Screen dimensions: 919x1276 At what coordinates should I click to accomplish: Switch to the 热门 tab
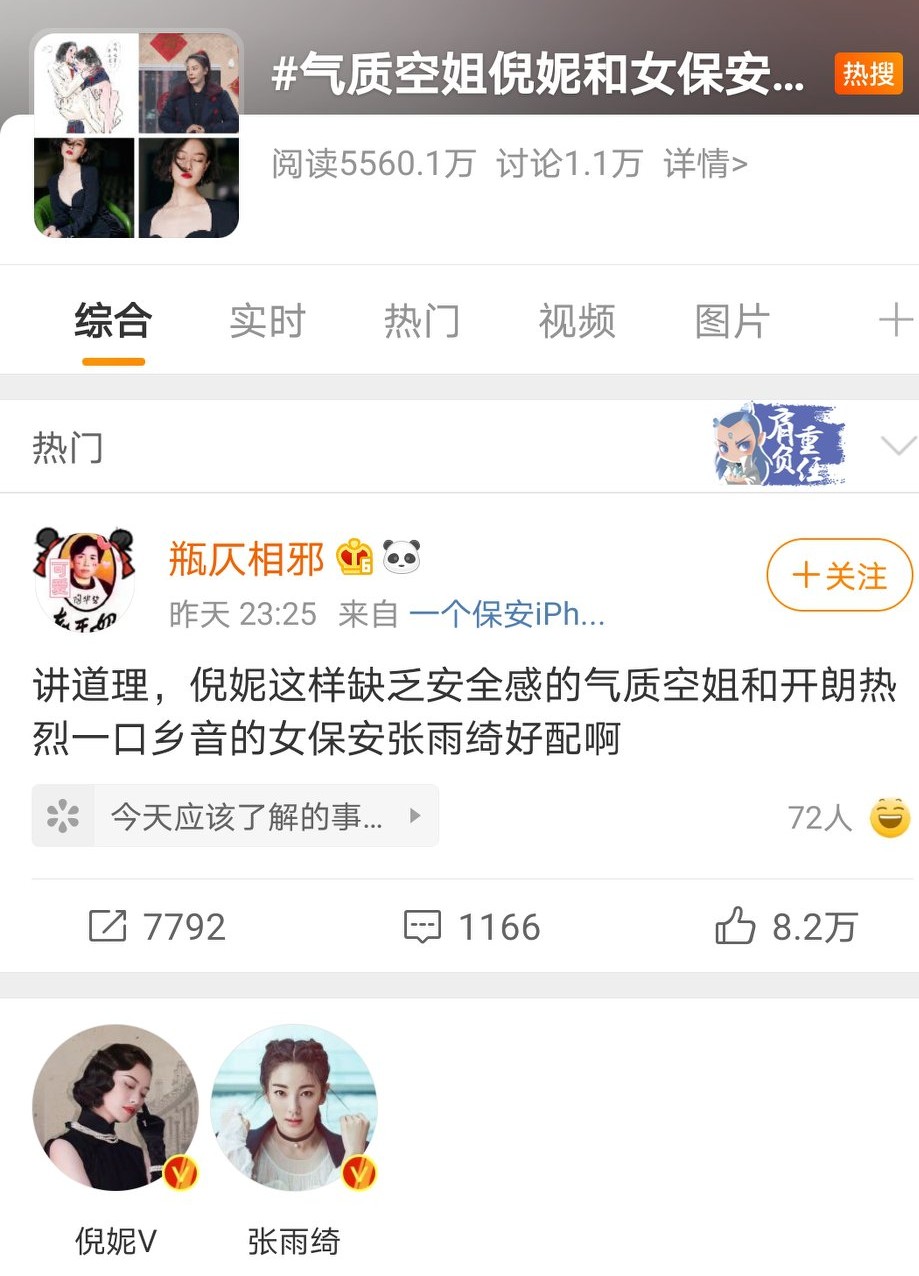(422, 322)
